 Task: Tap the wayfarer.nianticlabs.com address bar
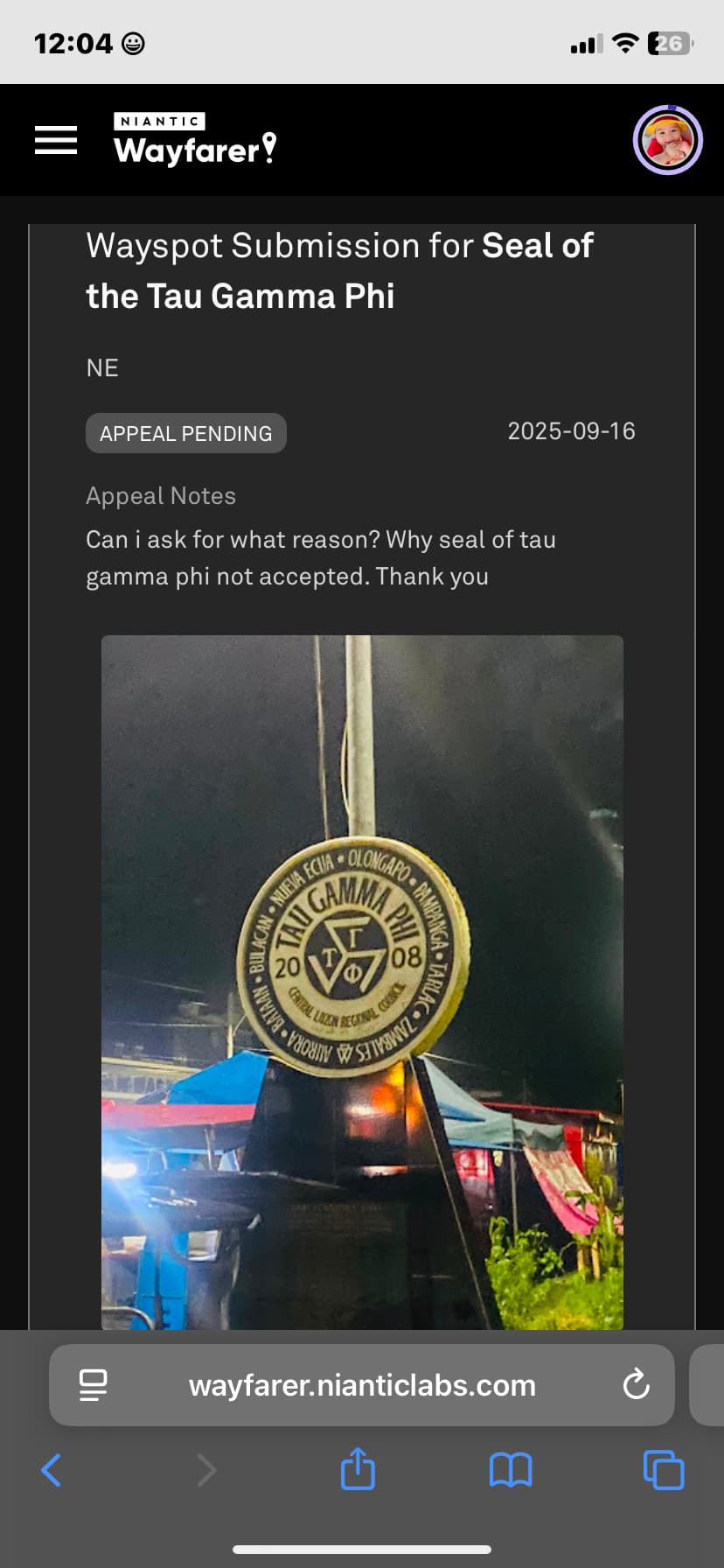click(362, 1385)
